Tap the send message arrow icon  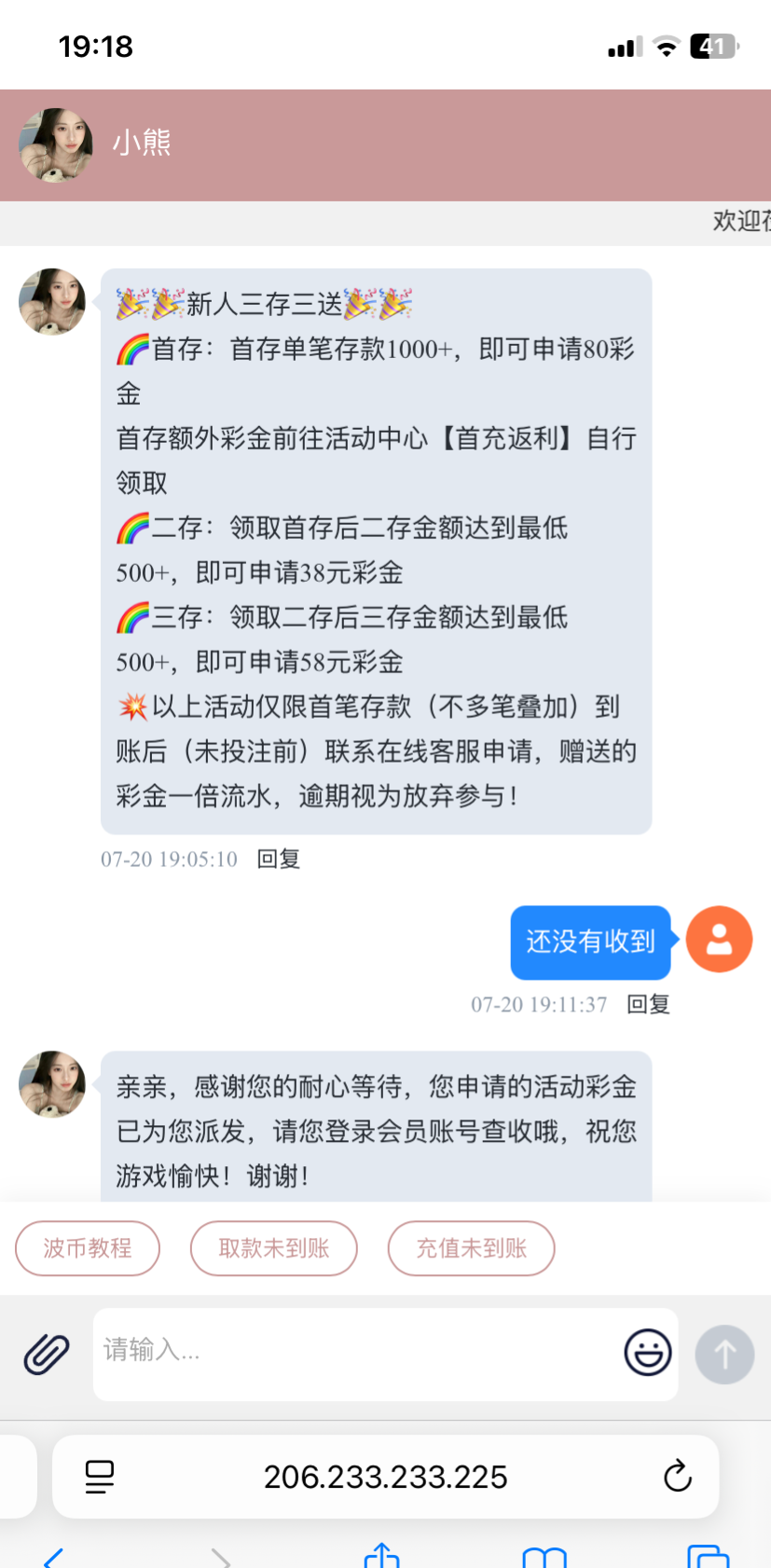click(724, 1355)
